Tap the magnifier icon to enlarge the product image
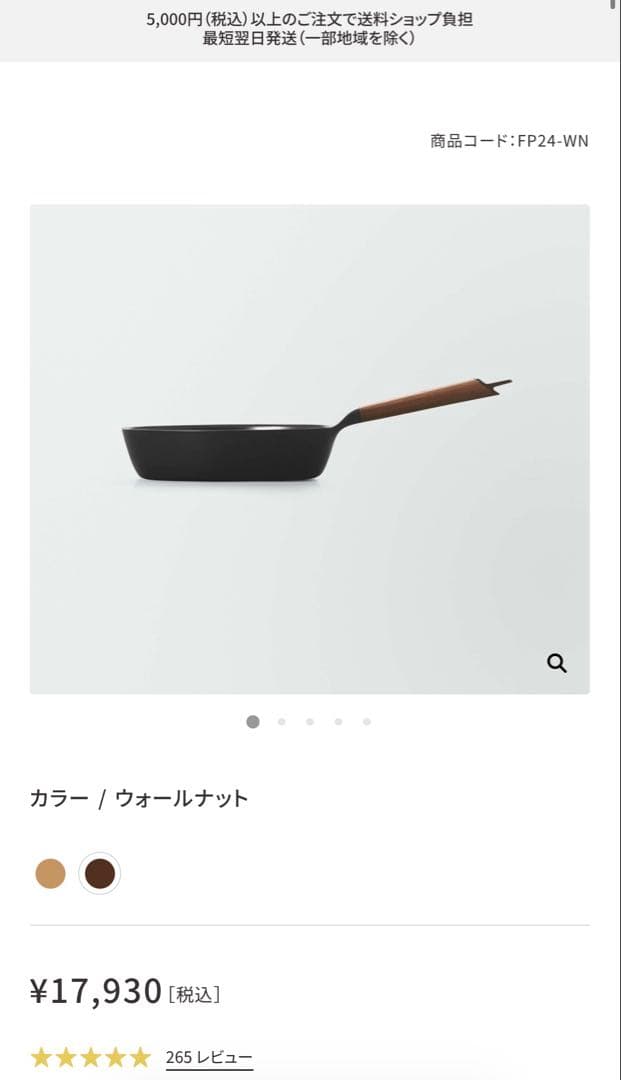The width and height of the screenshot is (621, 1080). point(557,663)
